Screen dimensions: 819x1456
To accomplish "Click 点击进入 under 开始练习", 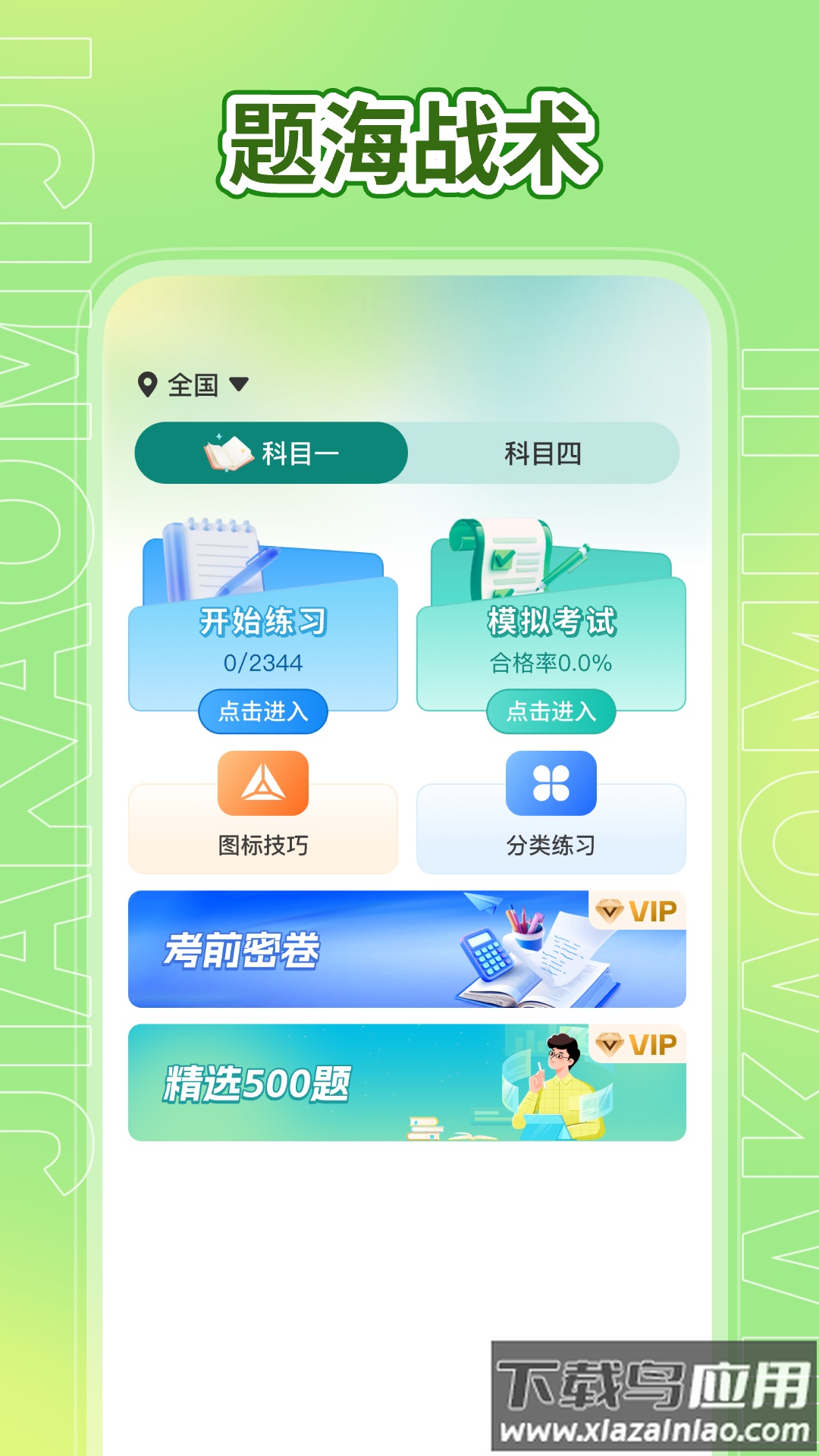I will point(263,711).
